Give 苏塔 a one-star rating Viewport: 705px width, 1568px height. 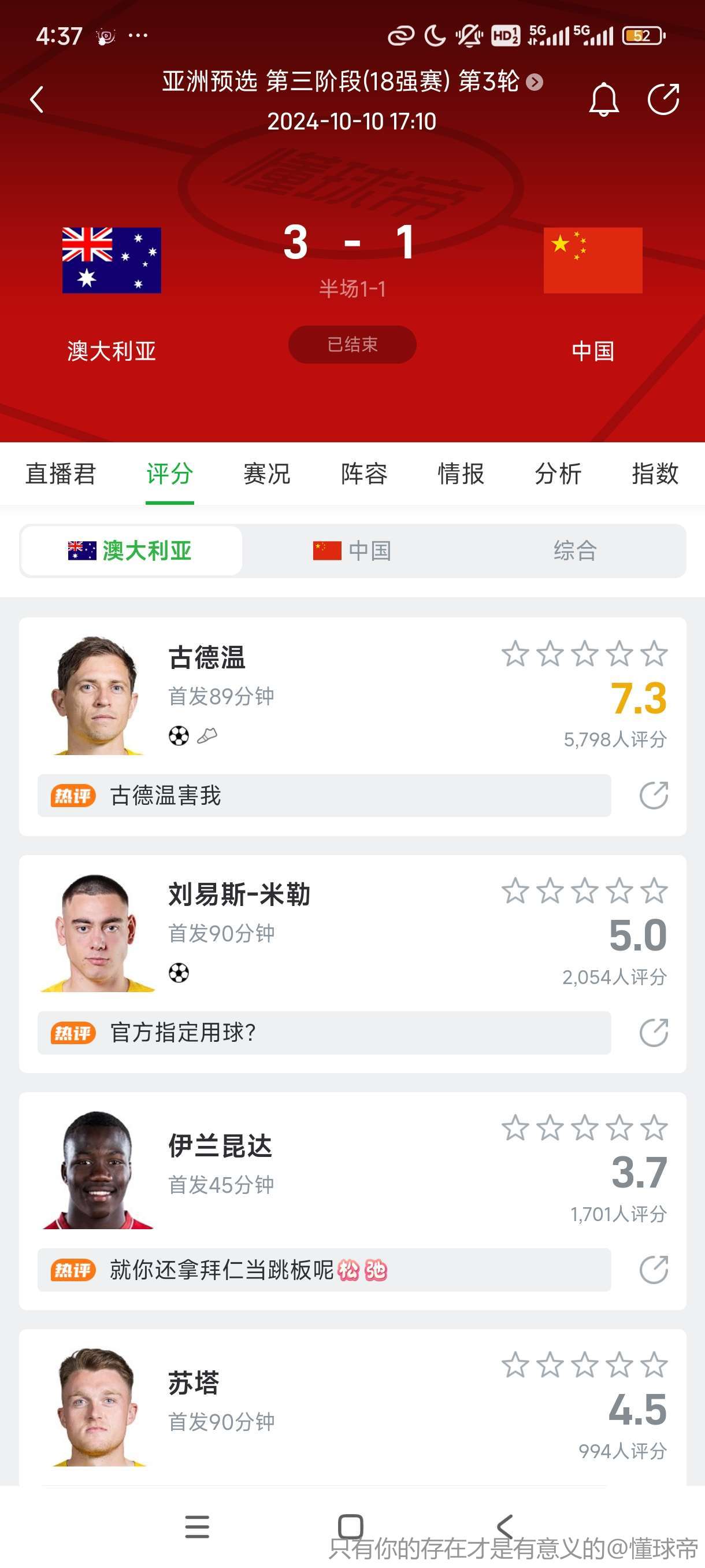[x=515, y=1364]
